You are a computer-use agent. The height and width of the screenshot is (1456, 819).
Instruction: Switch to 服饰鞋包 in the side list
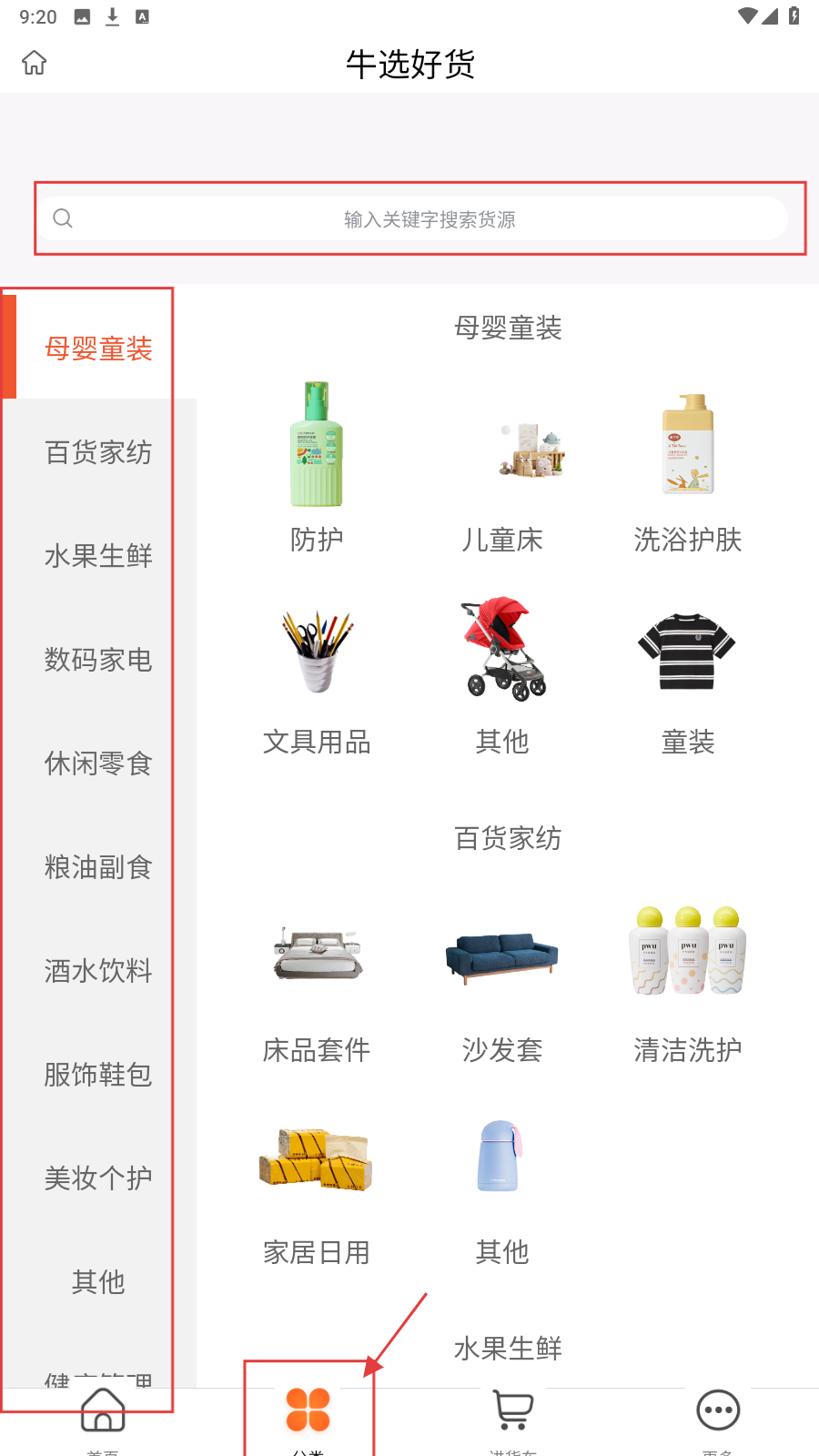click(x=98, y=1075)
